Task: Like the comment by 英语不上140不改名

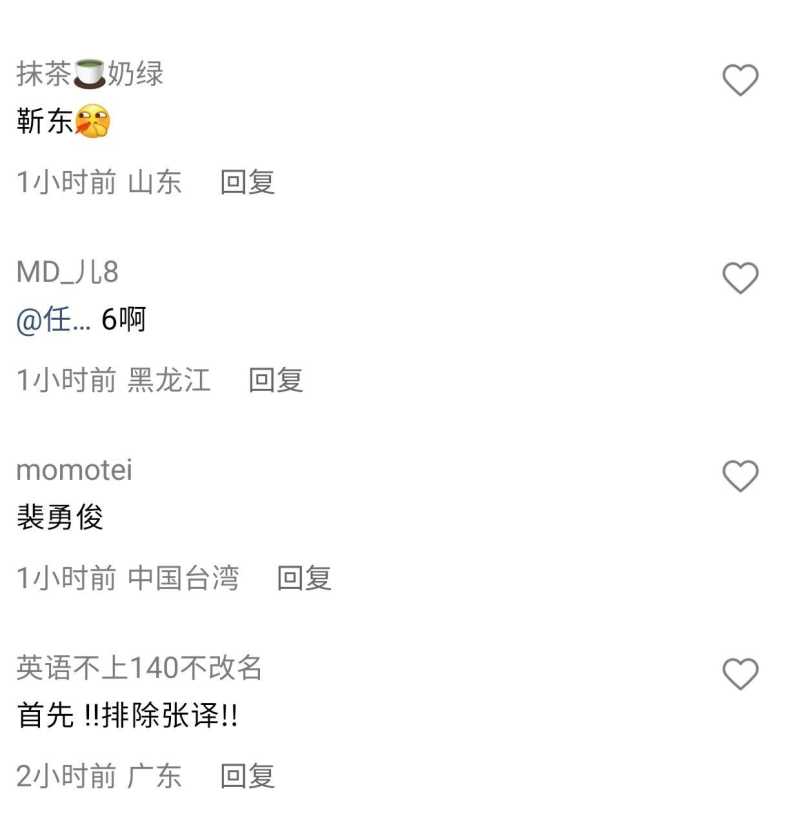Action: tap(740, 674)
